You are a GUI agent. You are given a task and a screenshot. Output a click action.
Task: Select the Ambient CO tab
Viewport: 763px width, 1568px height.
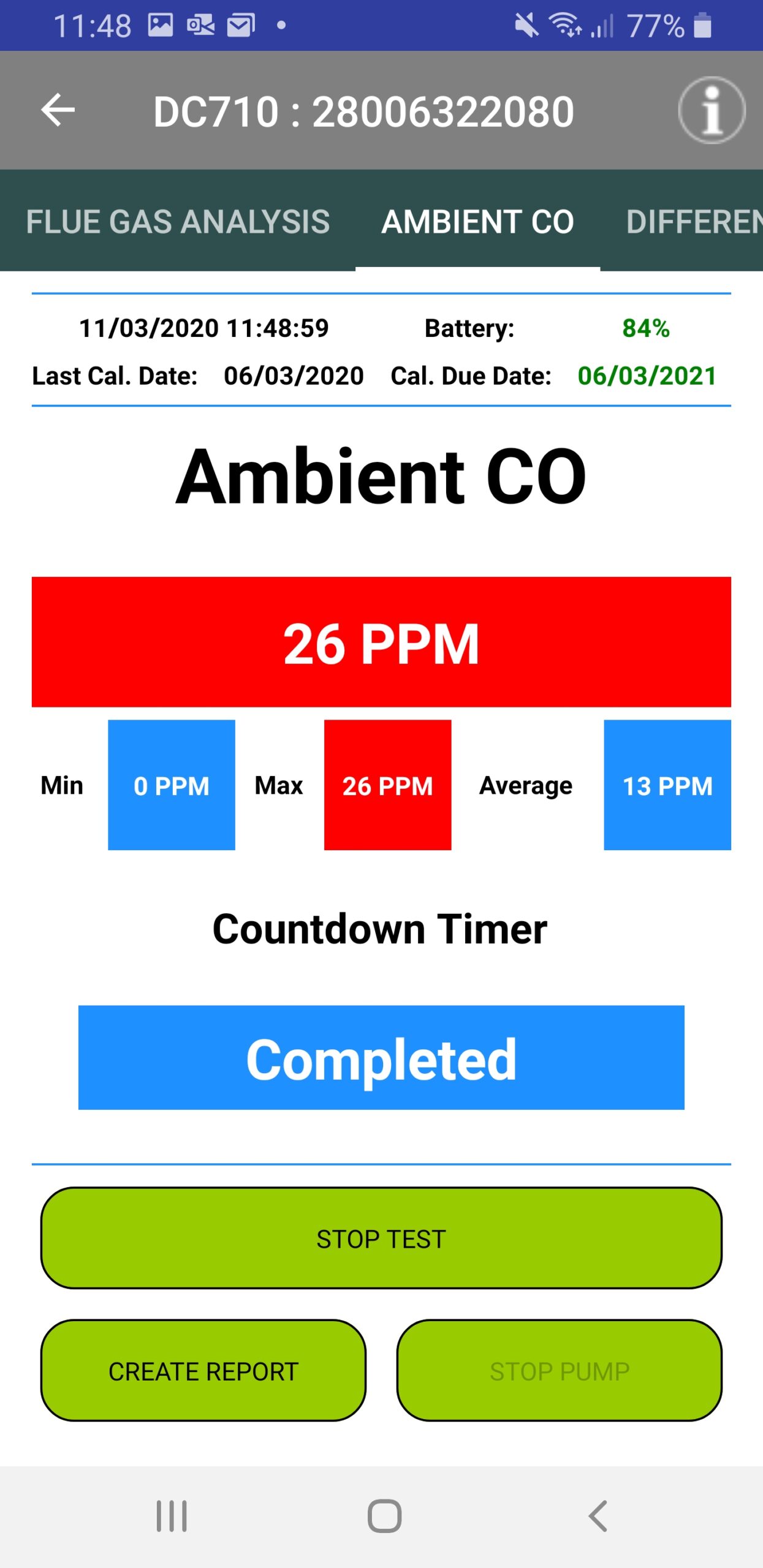(x=478, y=221)
